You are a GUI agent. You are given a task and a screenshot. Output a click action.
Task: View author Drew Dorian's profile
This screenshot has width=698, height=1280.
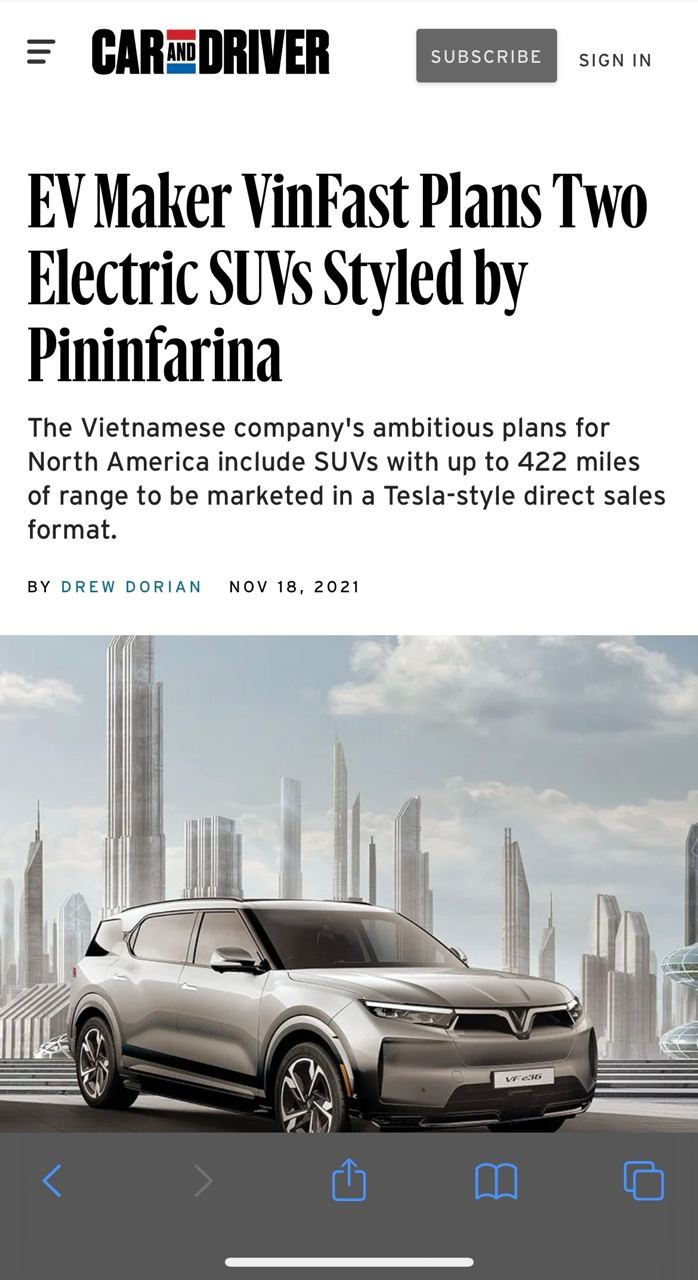(x=131, y=587)
